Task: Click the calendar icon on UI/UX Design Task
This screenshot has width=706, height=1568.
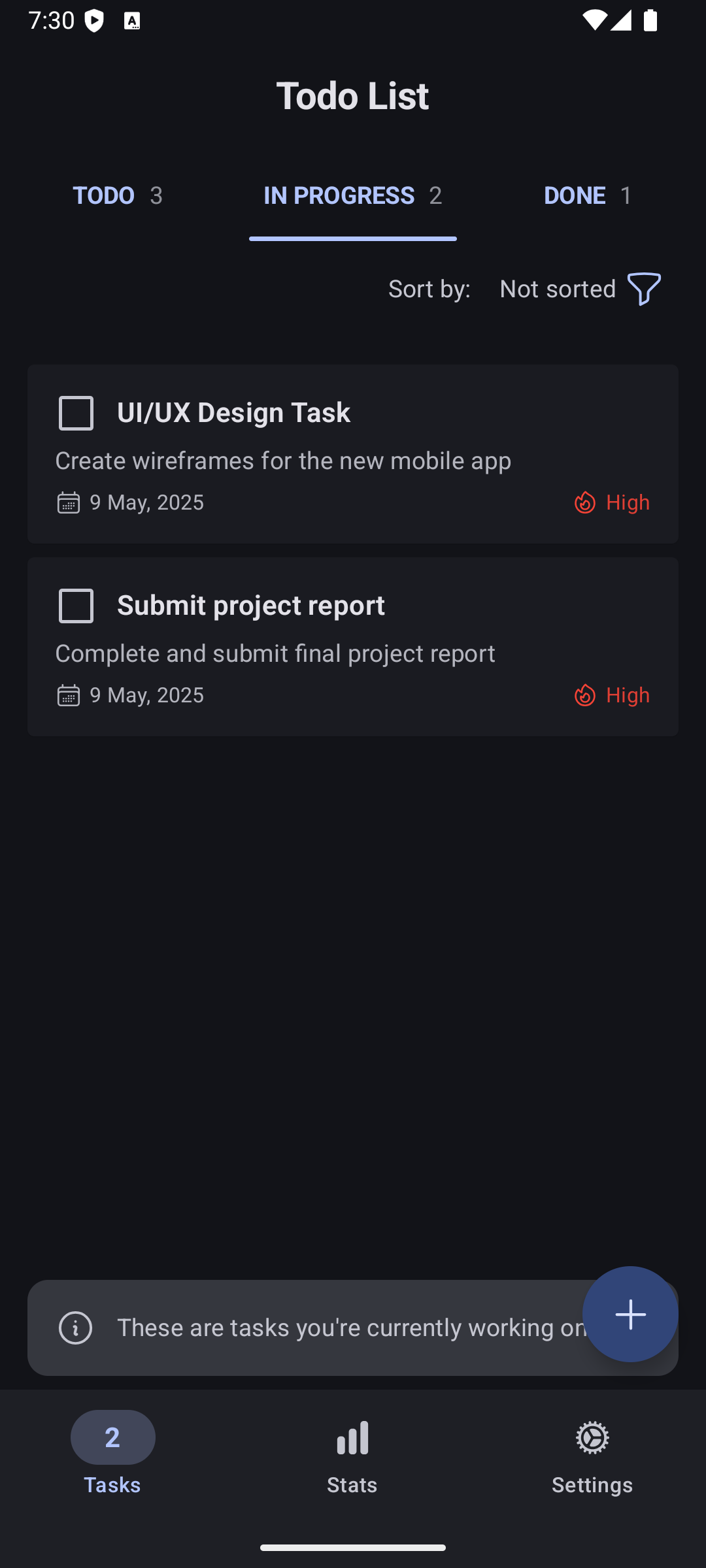Action: [68, 502]
